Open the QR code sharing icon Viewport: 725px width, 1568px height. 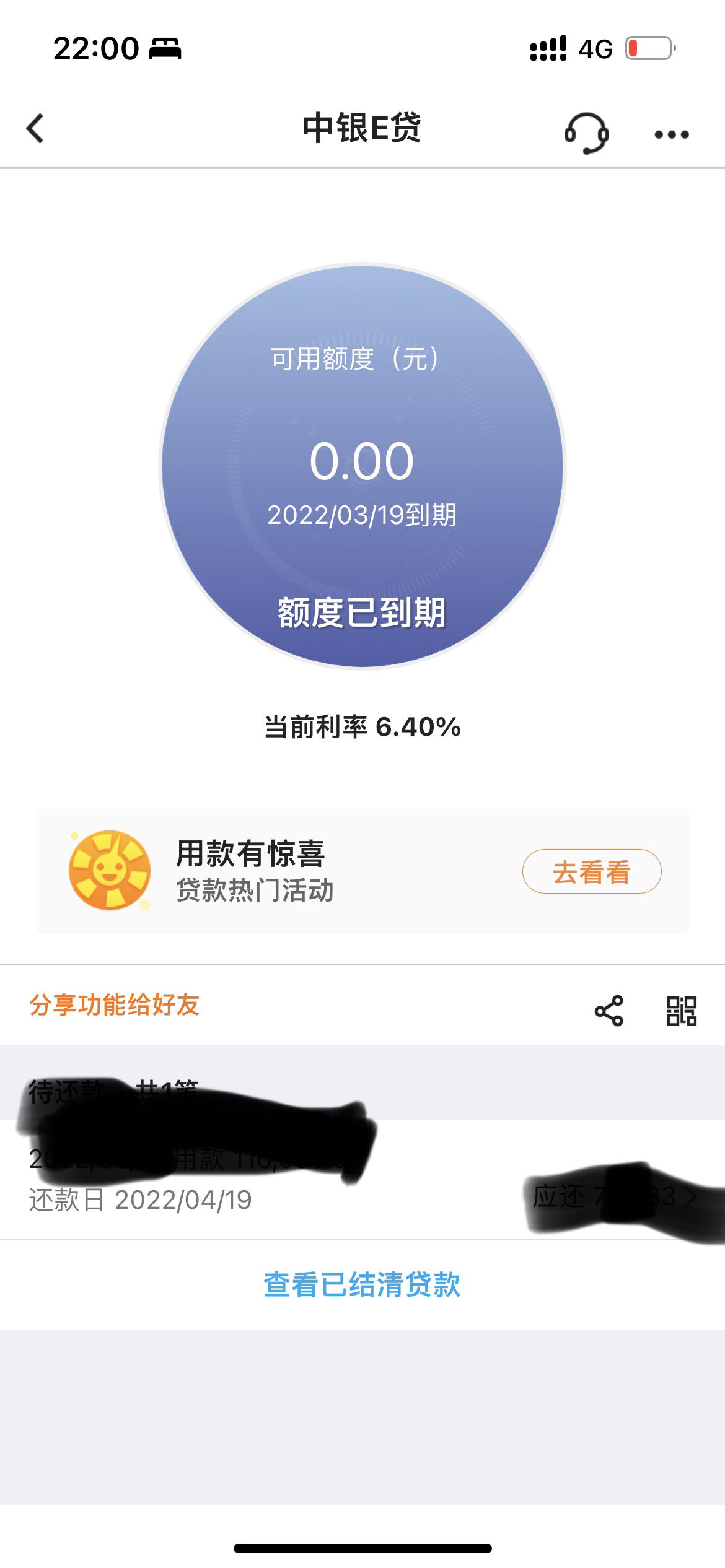tap(682, 1011)
